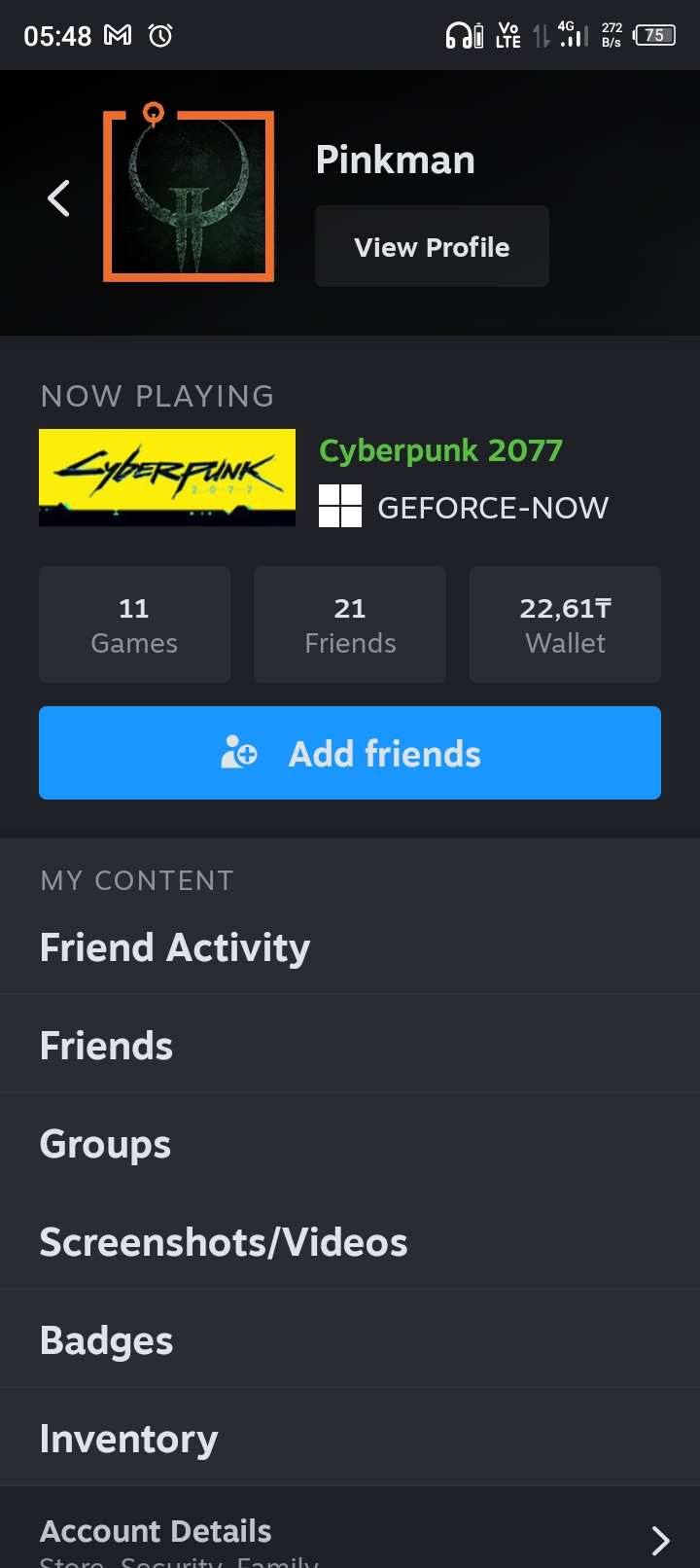The width and height of the screenshot is (700, 1568).
Task: Open Cyberpunk 2077 game link
Action: pos(441,450)
